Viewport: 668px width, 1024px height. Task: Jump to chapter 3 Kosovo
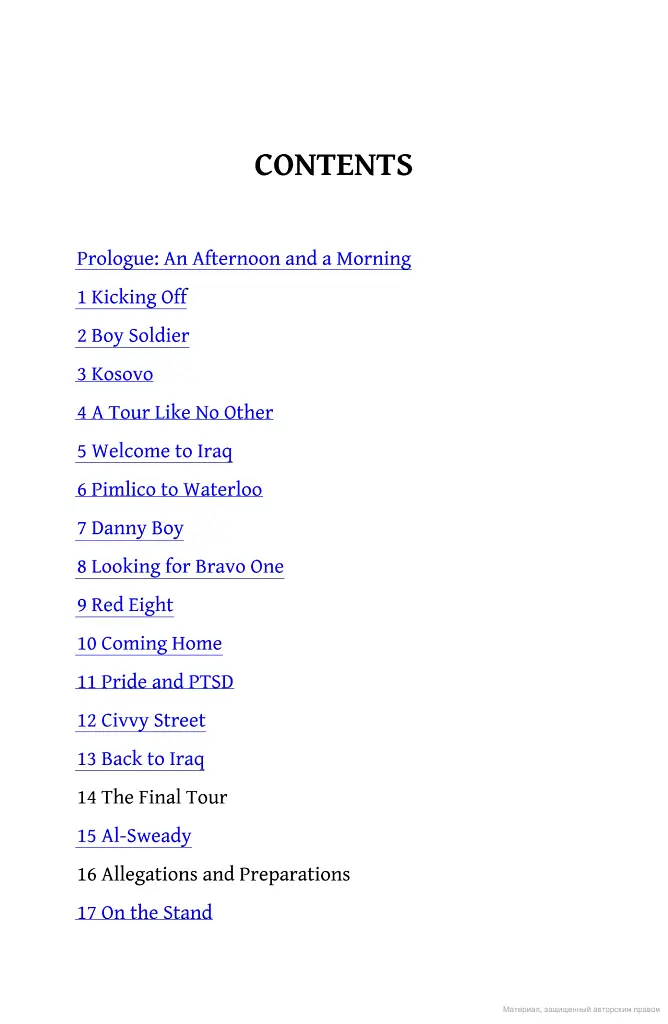(115, 375)
